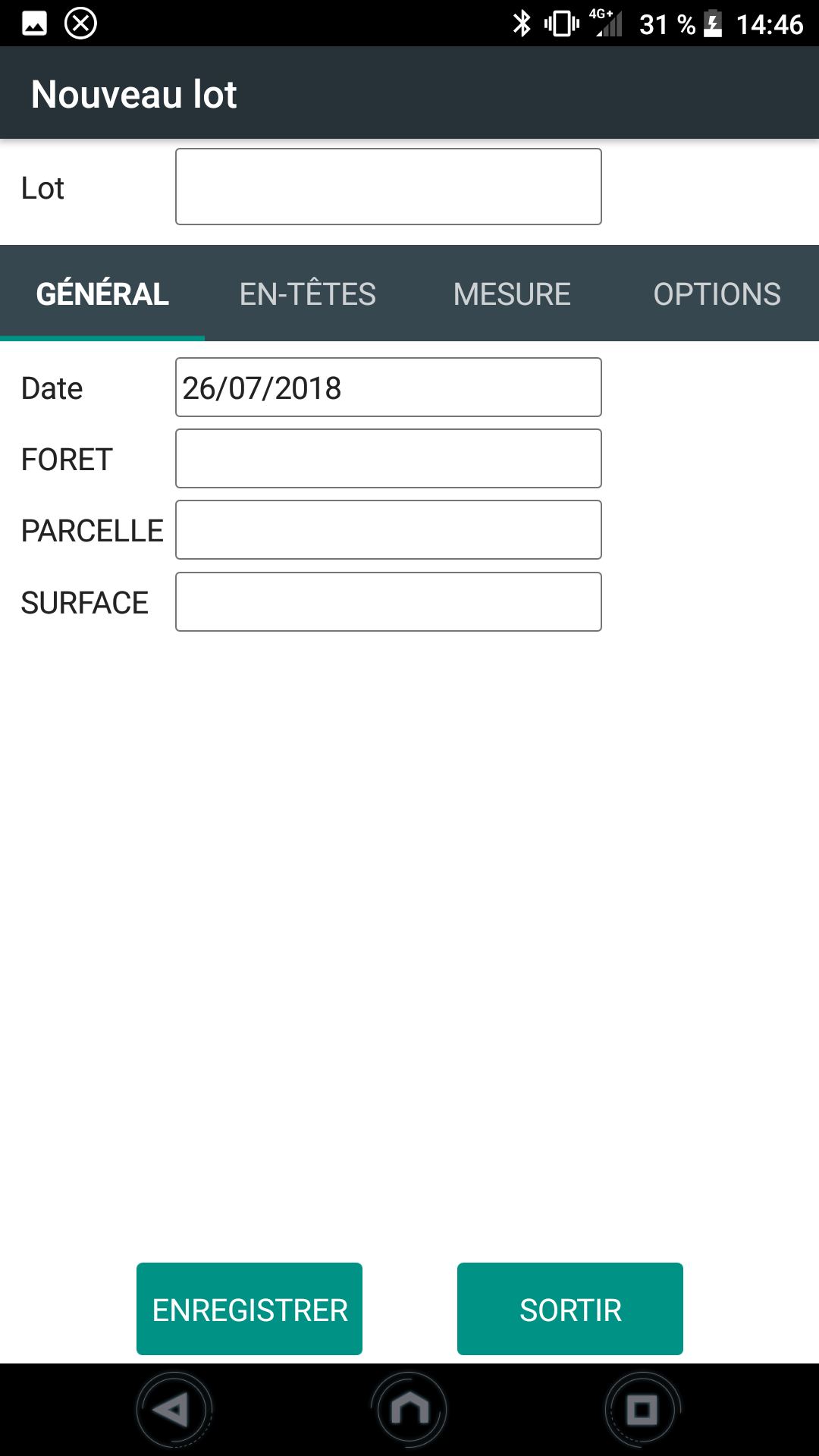Focus the FORET text field
Viewport: 819px width, 1456px height.
click(x=388, y=459)
